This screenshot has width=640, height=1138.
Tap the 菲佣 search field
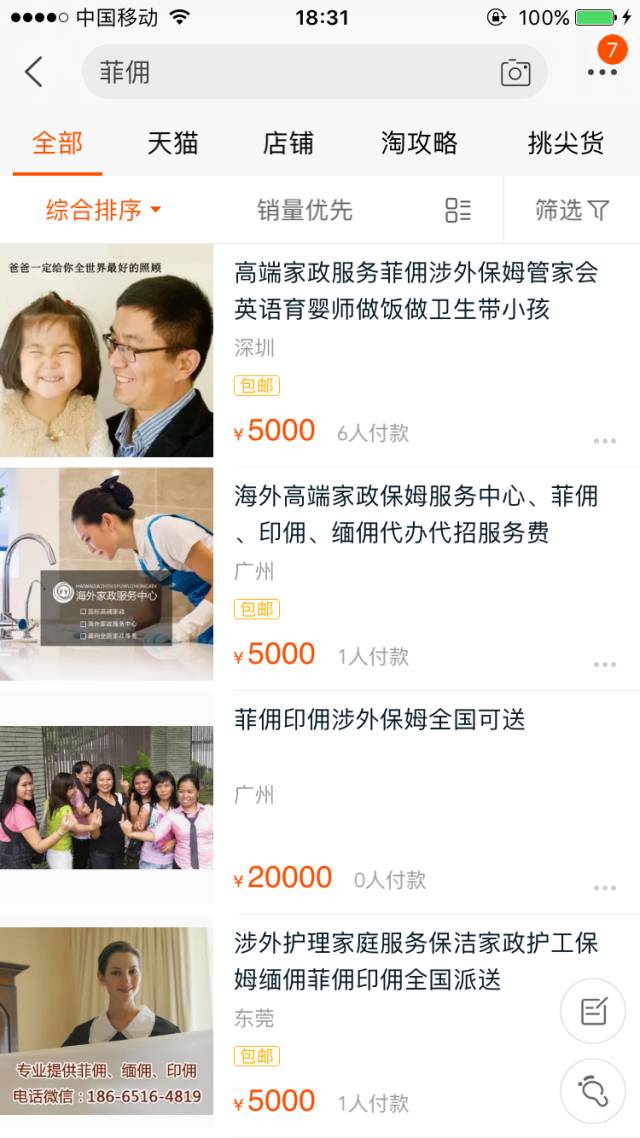point(290,72)
